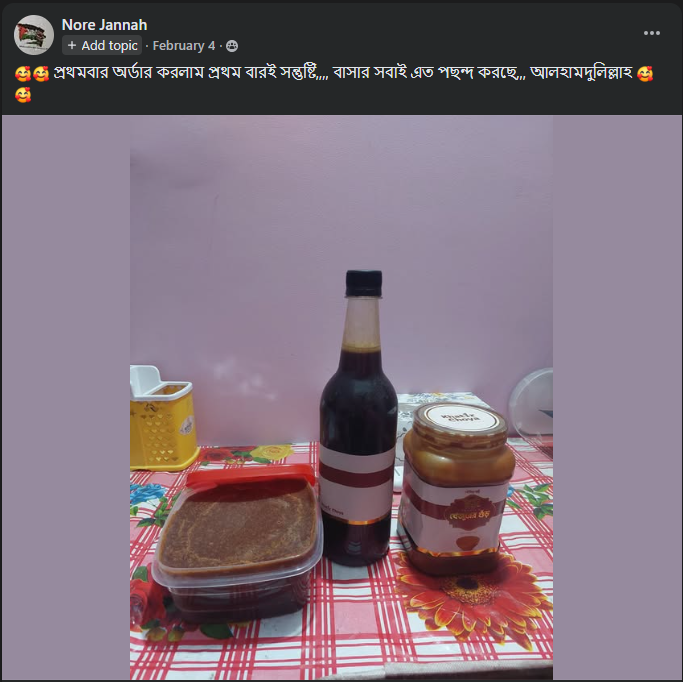Open the Nore Jannah profile name link
The image size is (683, 682).
pos(104,24)
